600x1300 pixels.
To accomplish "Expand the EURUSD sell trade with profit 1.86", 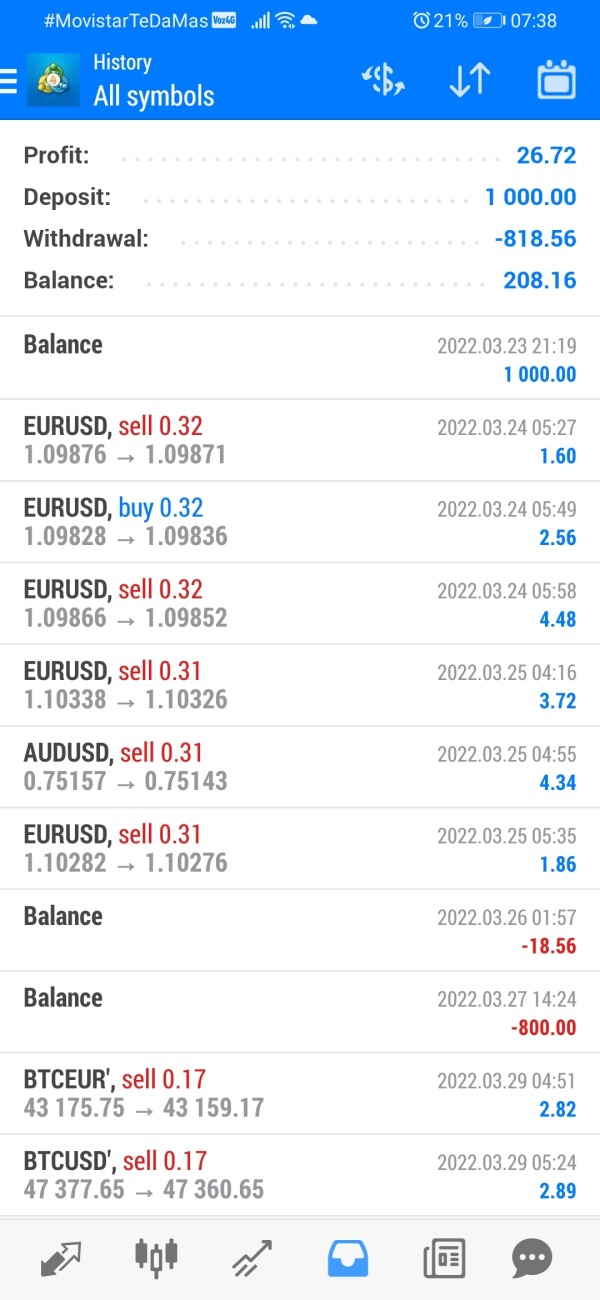I will (x=300, y=848).
